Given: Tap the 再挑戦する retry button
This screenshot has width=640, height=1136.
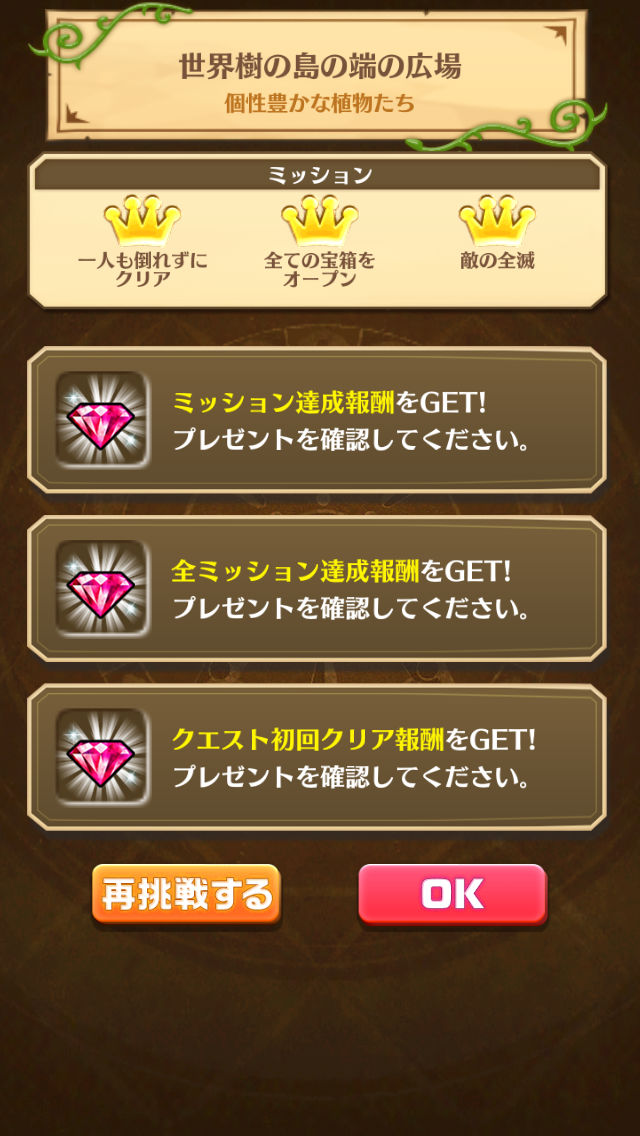Looking at the screenshot, I should [186, 894].
